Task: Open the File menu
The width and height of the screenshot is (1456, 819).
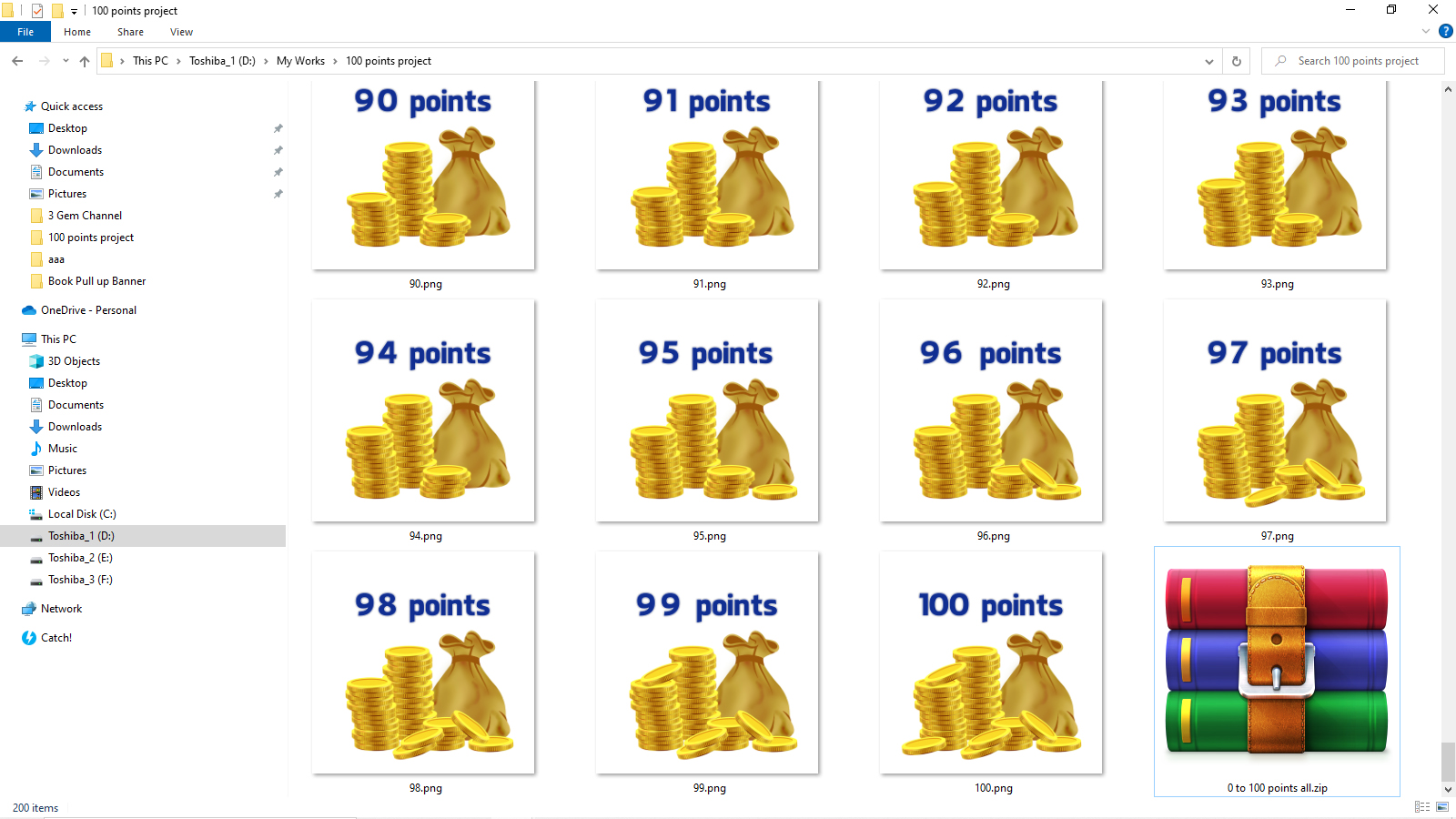Action: [25, 32]
